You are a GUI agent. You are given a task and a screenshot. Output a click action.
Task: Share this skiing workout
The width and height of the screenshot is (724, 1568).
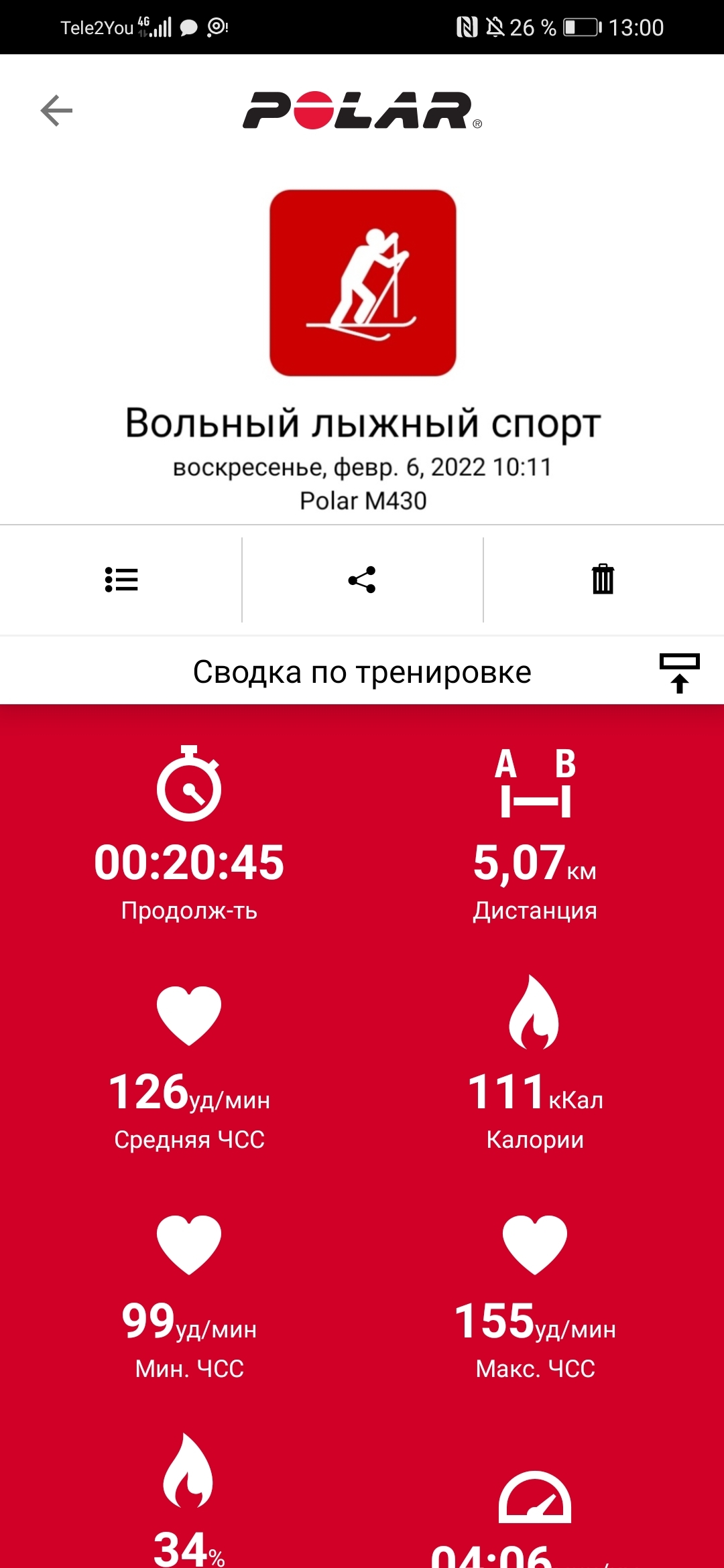click(362, 580)
